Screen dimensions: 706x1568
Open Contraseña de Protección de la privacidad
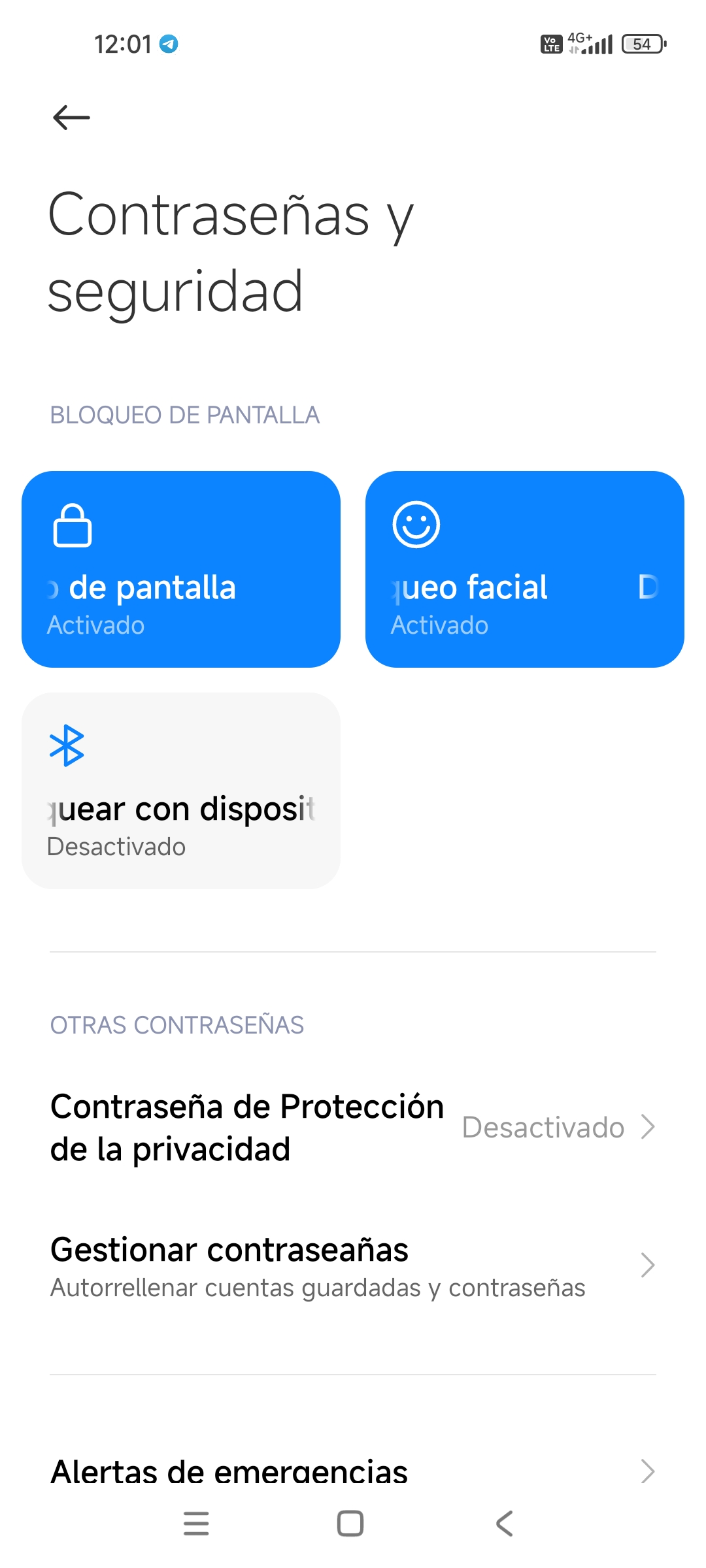[x=353, y=1128]
